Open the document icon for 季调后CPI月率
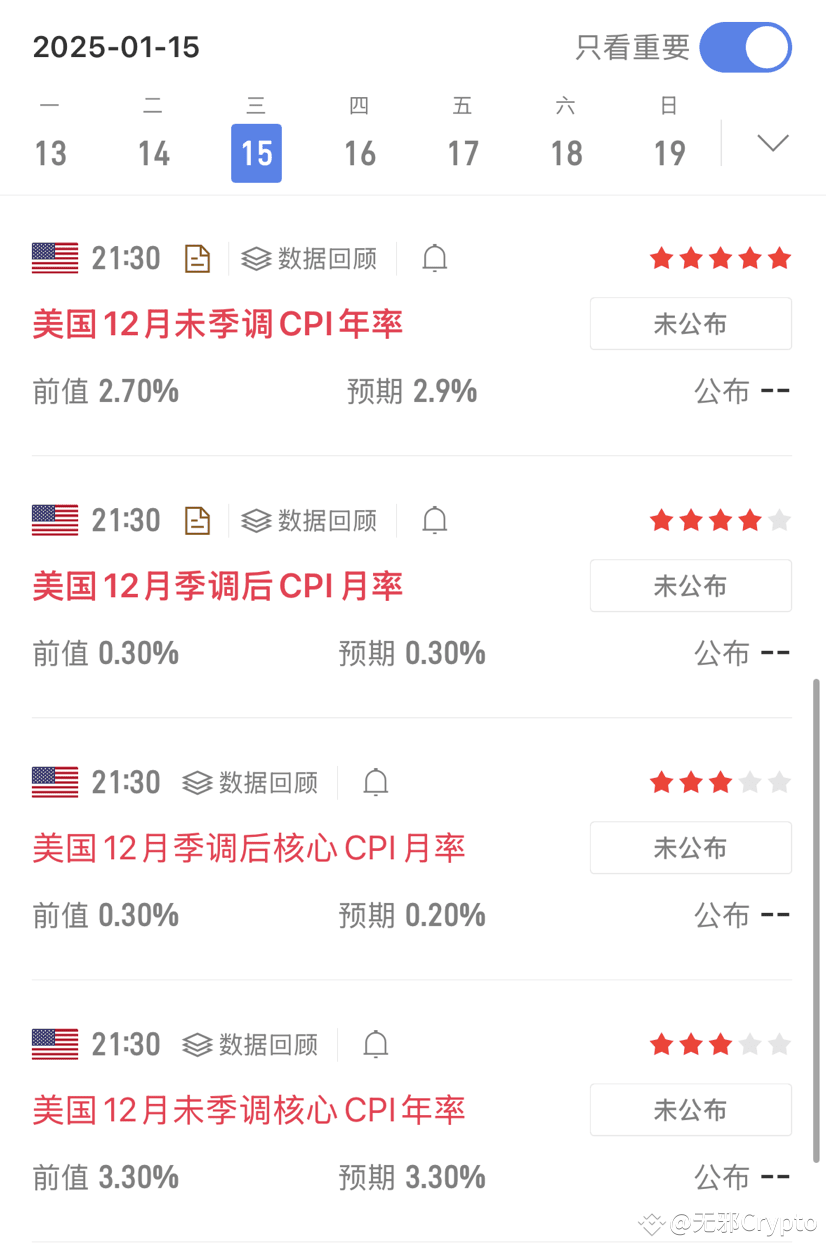Viewport: 826px width, 1245px height. point(197,520)
